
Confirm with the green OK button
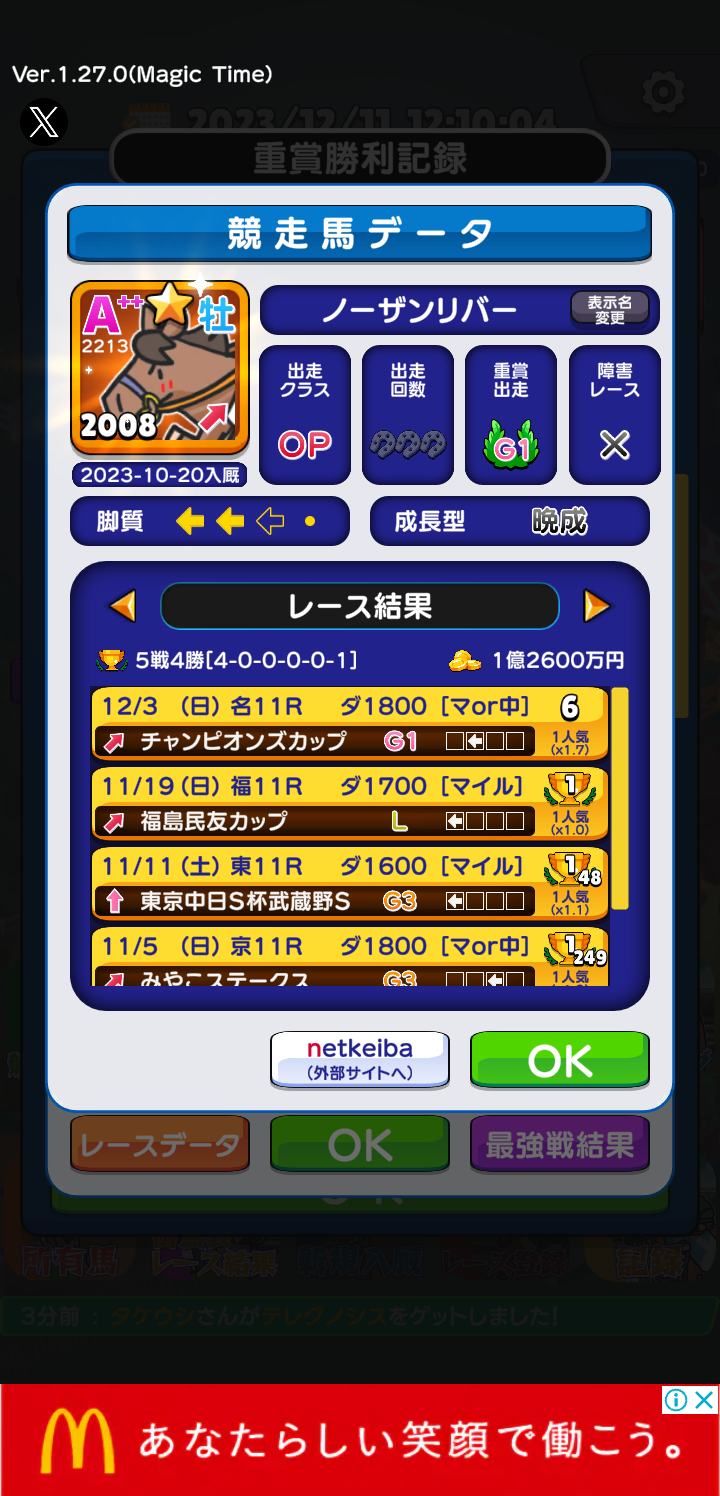[560, 1060]
